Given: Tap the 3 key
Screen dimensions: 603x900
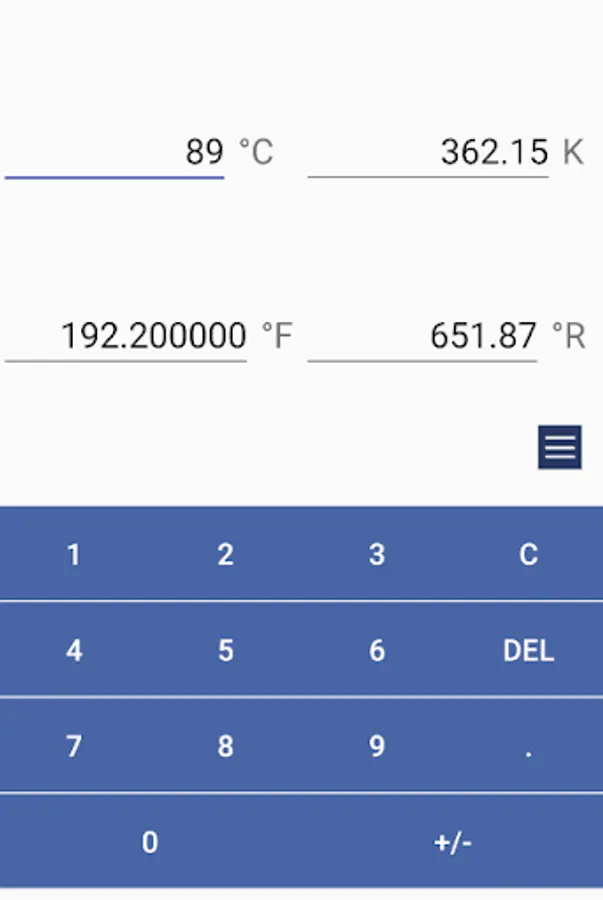Looking at the screenshot, I should (x=377, y=554).
